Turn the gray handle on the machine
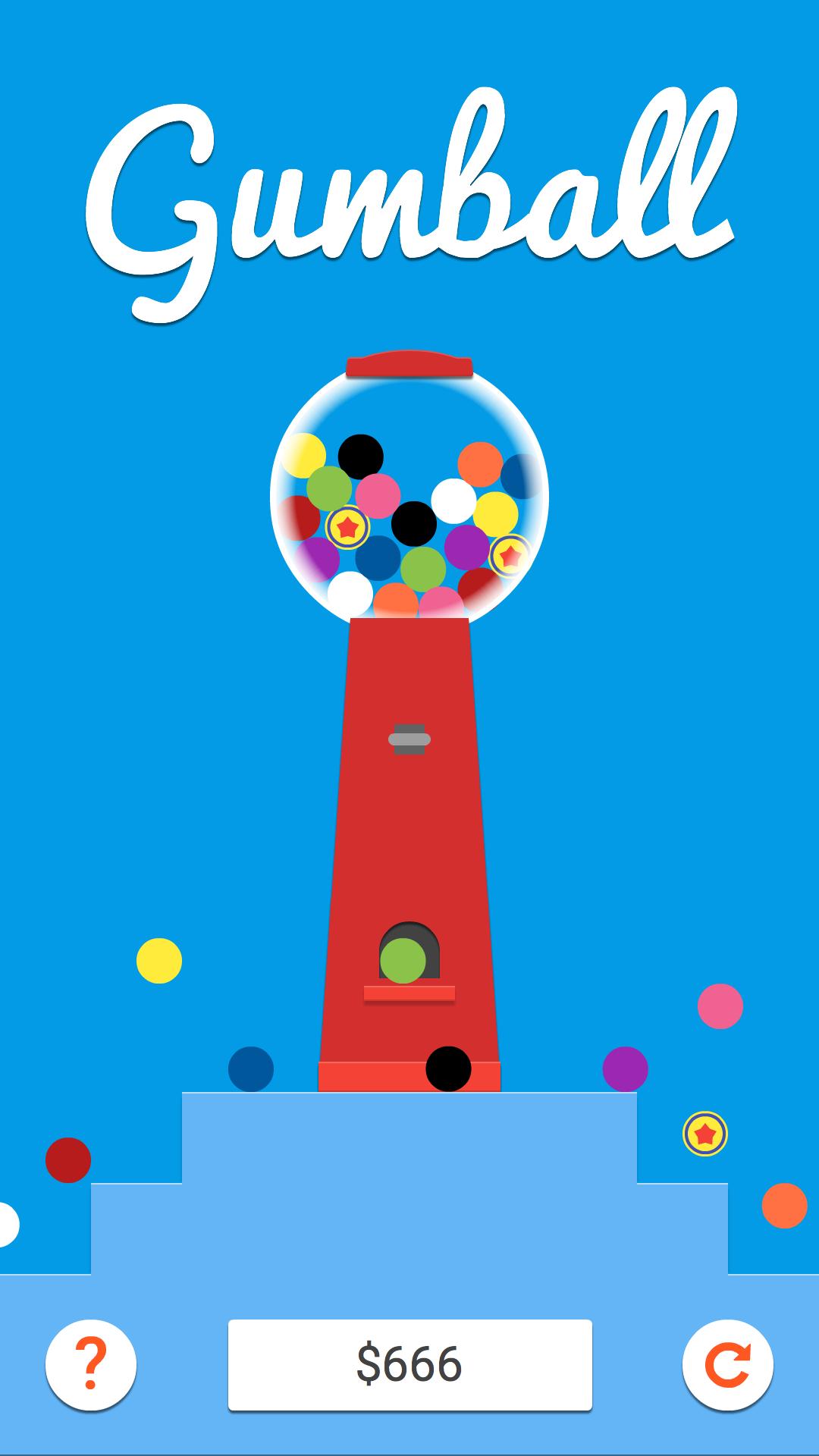Screen dimensions: 819x1456 tap(409, 739)
